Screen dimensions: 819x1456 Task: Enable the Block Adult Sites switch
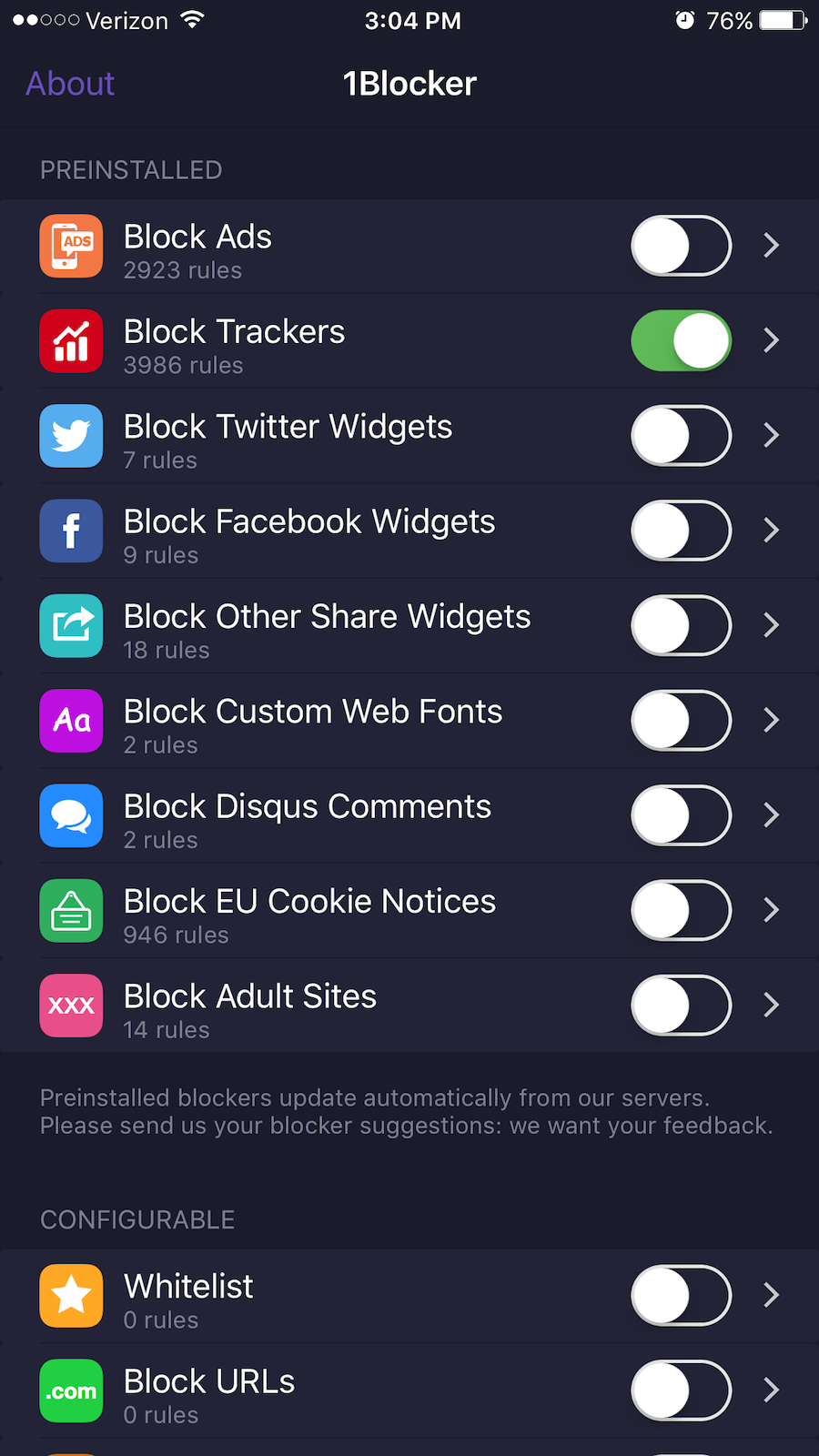pyautogui.click(x=681, y=1005)
